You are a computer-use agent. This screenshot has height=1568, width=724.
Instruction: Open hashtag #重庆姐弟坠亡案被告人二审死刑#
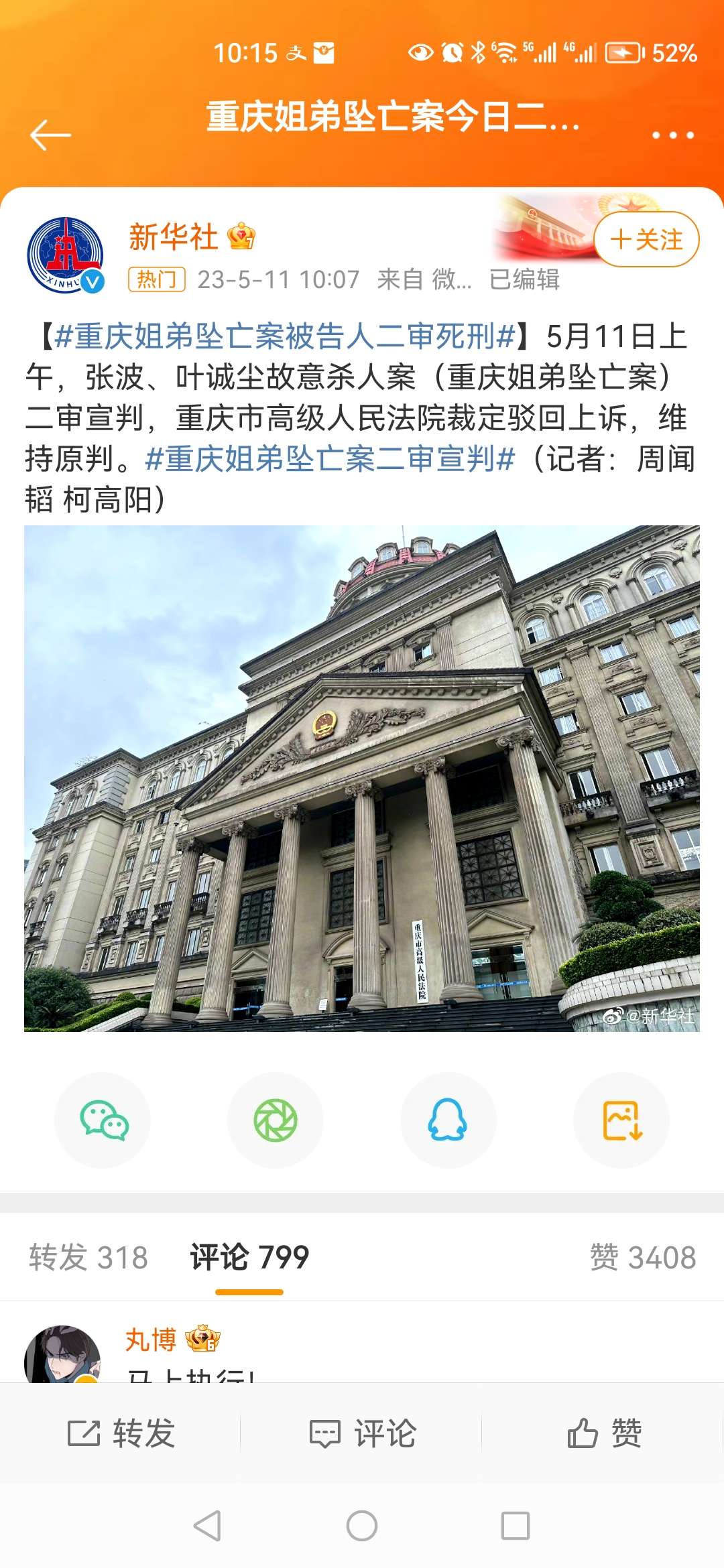click(x=285, y=336)
